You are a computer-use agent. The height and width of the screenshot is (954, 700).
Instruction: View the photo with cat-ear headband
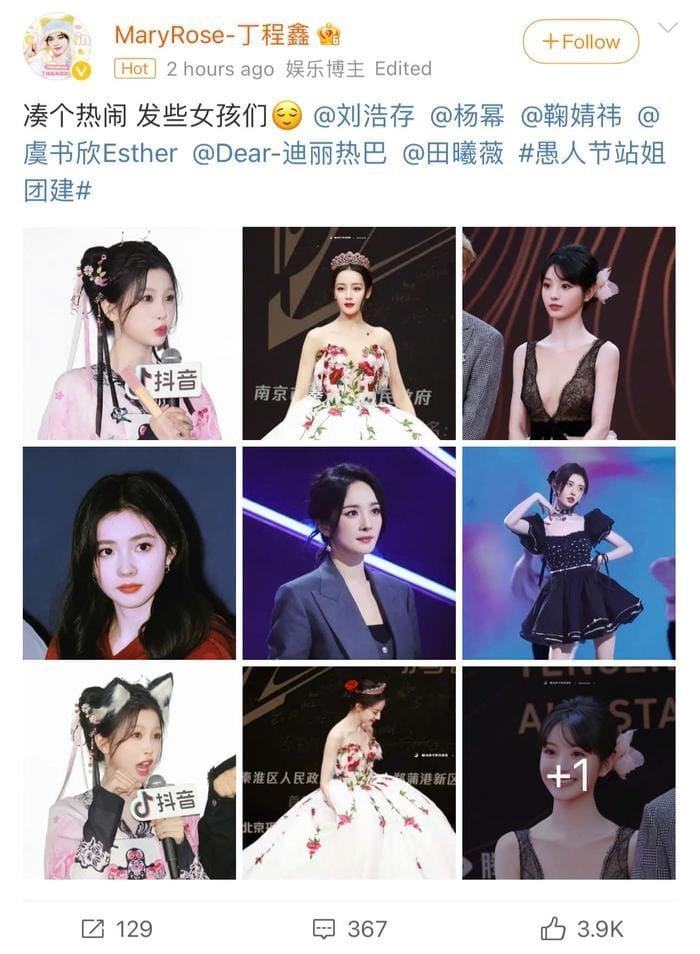pyautogui.click(x=130, y=774)
